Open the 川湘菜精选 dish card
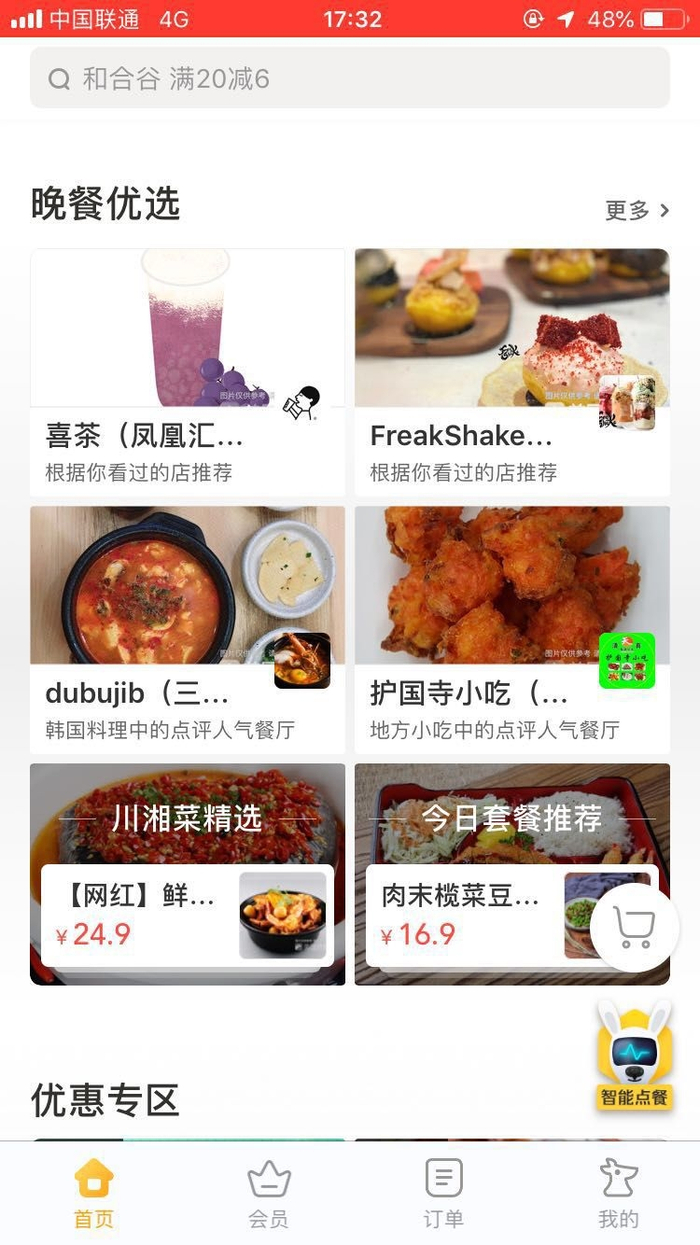The width and height of the screenshot is (700, 1245). (x=187, y=875)
